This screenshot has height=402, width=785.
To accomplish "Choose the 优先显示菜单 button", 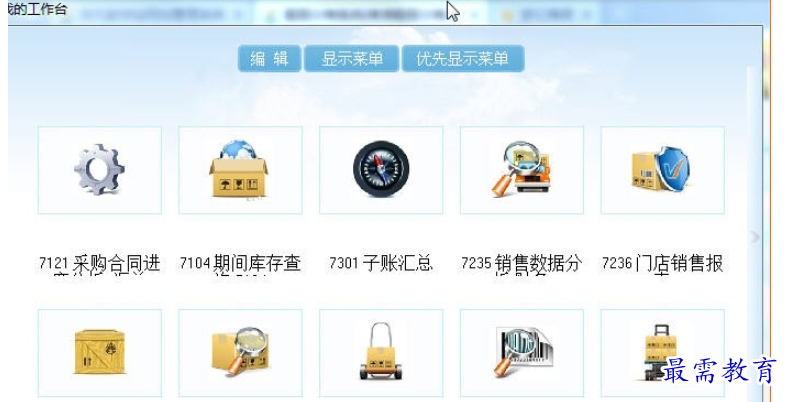I will 462,59.
